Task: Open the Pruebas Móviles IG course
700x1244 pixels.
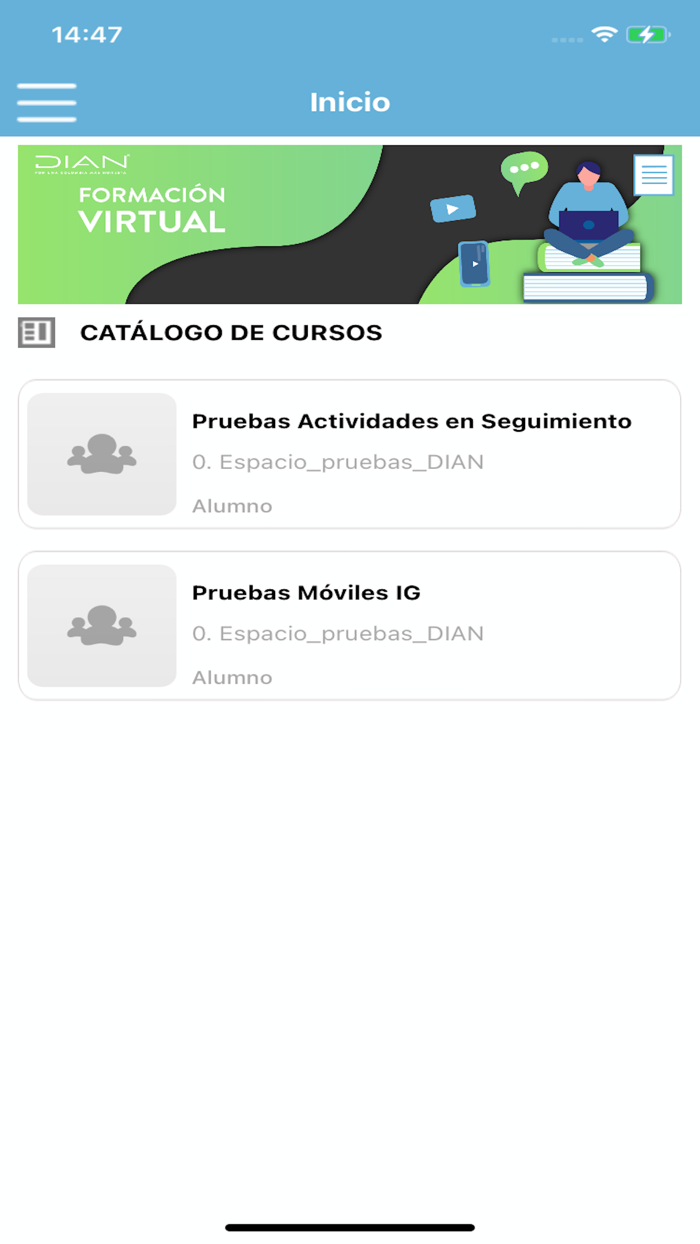Action: [x=349, y=625]
